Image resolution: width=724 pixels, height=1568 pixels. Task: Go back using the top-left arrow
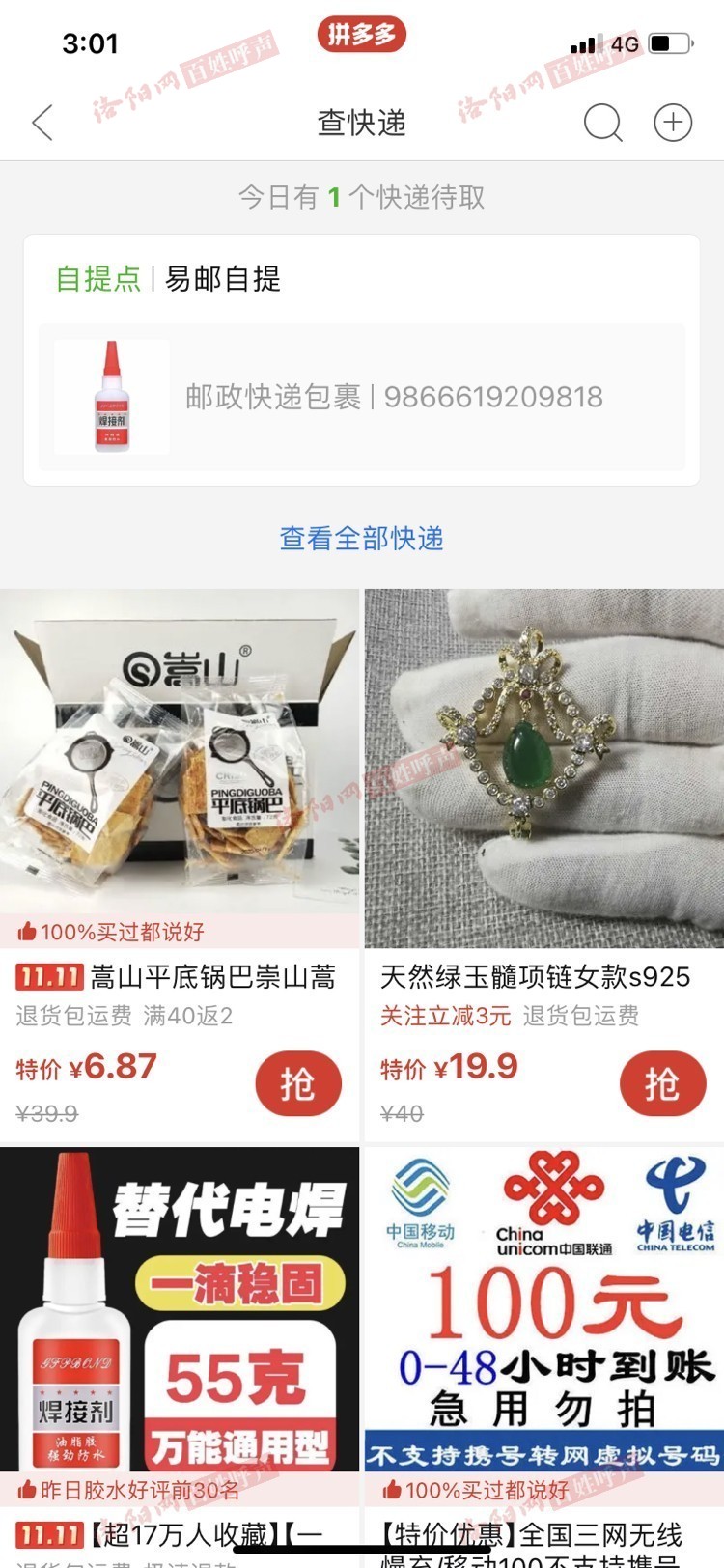point(42,124)
